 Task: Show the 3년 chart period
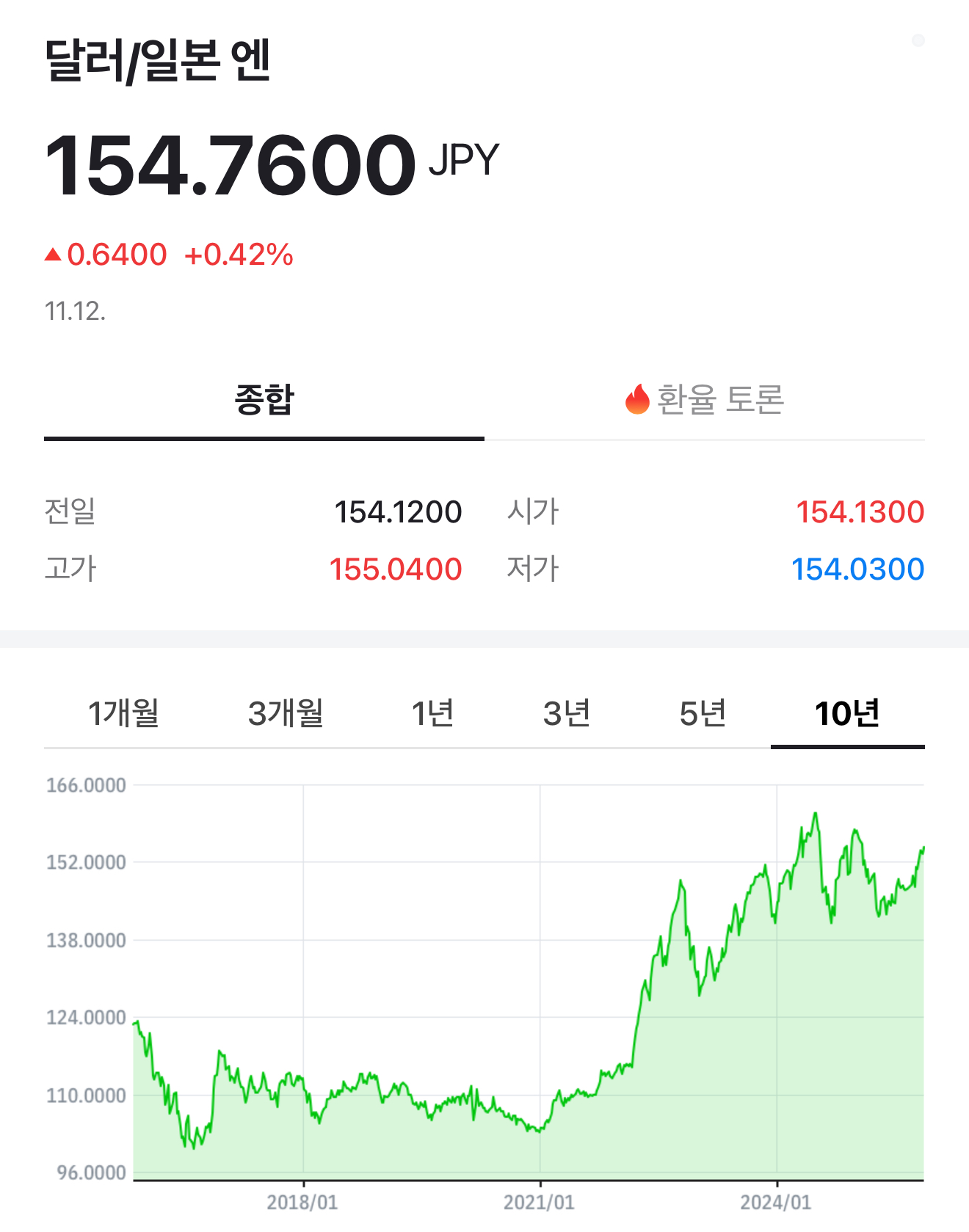click(x=567, y=713)
